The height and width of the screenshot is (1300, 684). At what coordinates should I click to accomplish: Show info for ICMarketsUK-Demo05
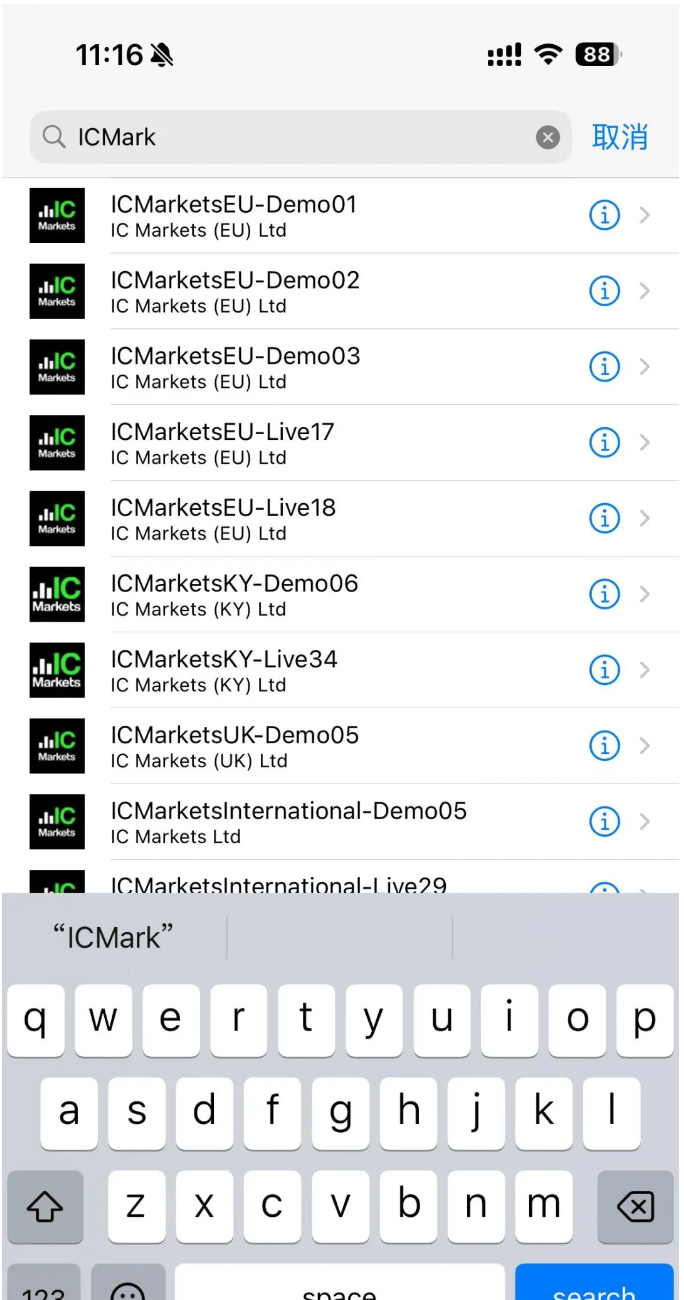[604, 745]
